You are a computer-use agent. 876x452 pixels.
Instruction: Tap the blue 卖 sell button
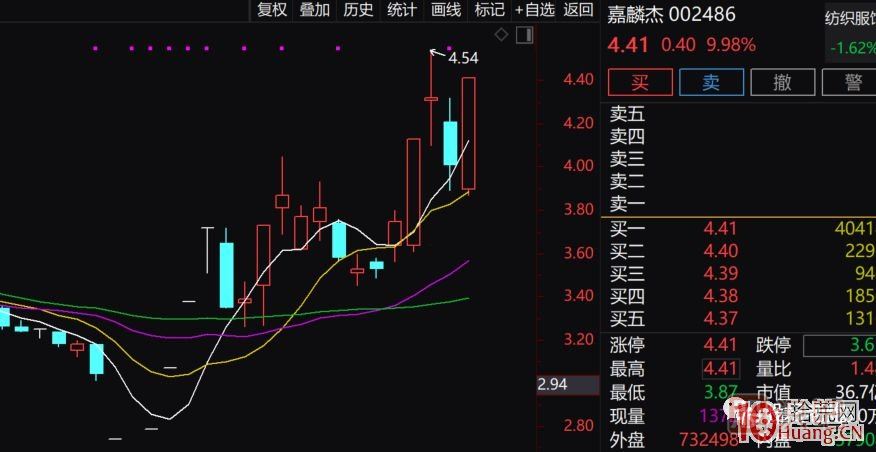point(710,83)
